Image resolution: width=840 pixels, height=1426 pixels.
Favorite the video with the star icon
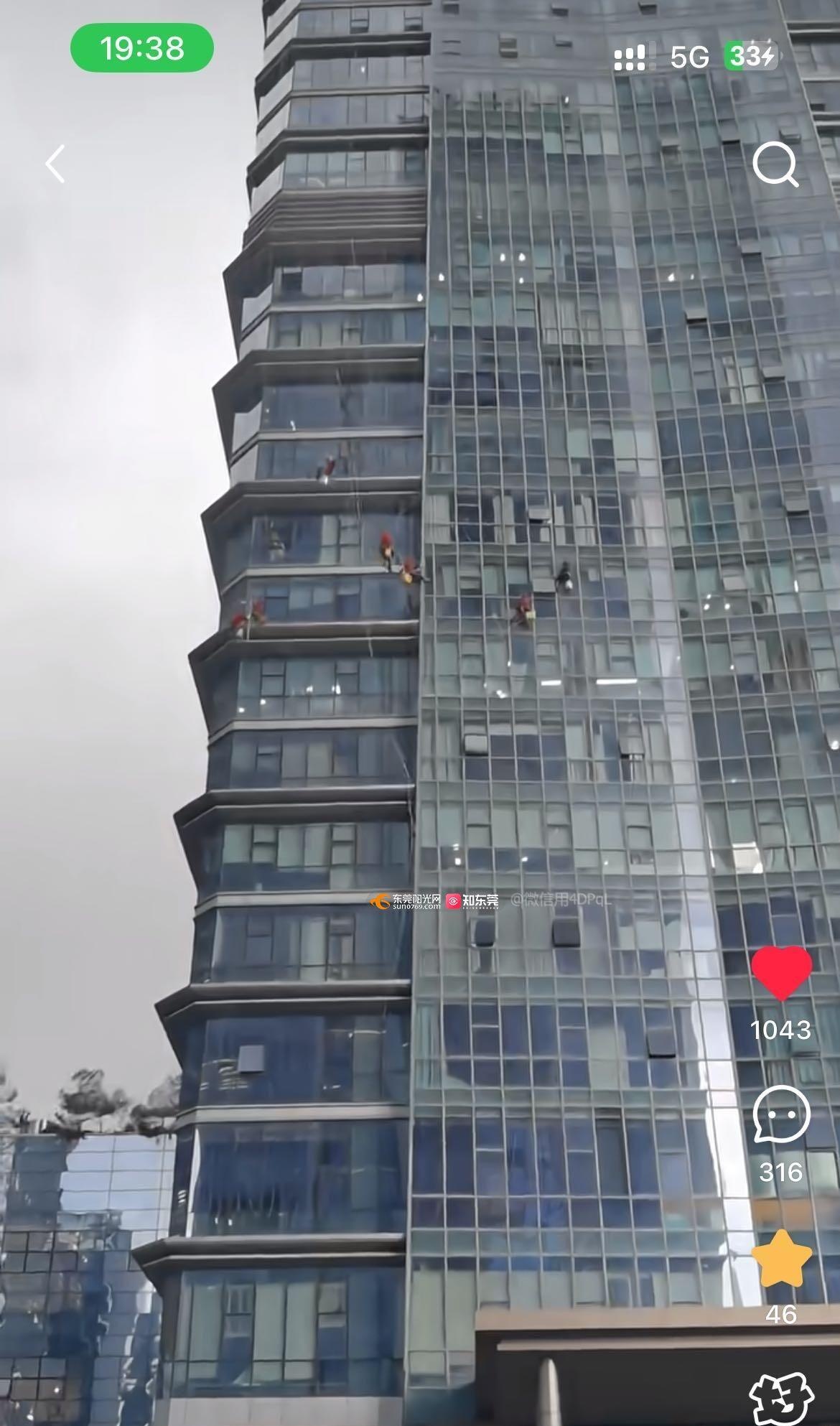point(781,1259)
